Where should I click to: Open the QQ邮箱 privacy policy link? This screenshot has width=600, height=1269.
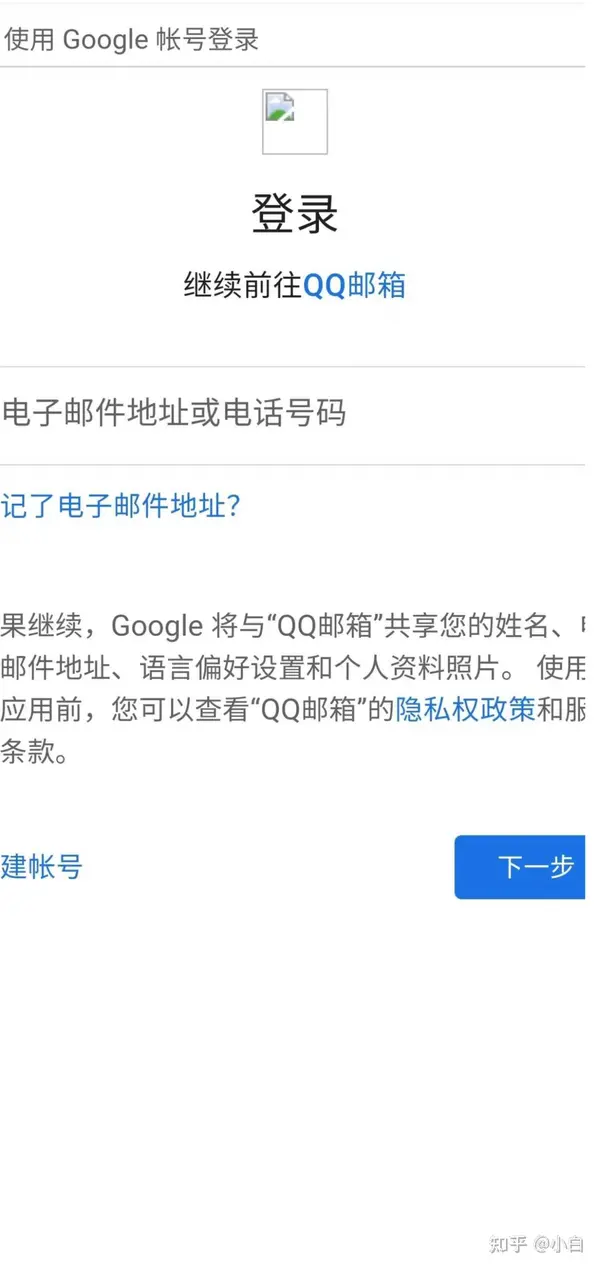pyautogui.click(x=466, y=709)
